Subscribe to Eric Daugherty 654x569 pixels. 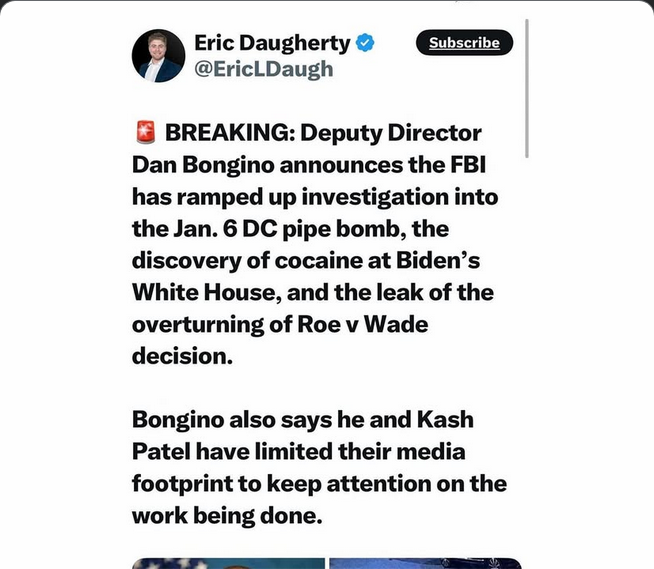click(464, 42)
